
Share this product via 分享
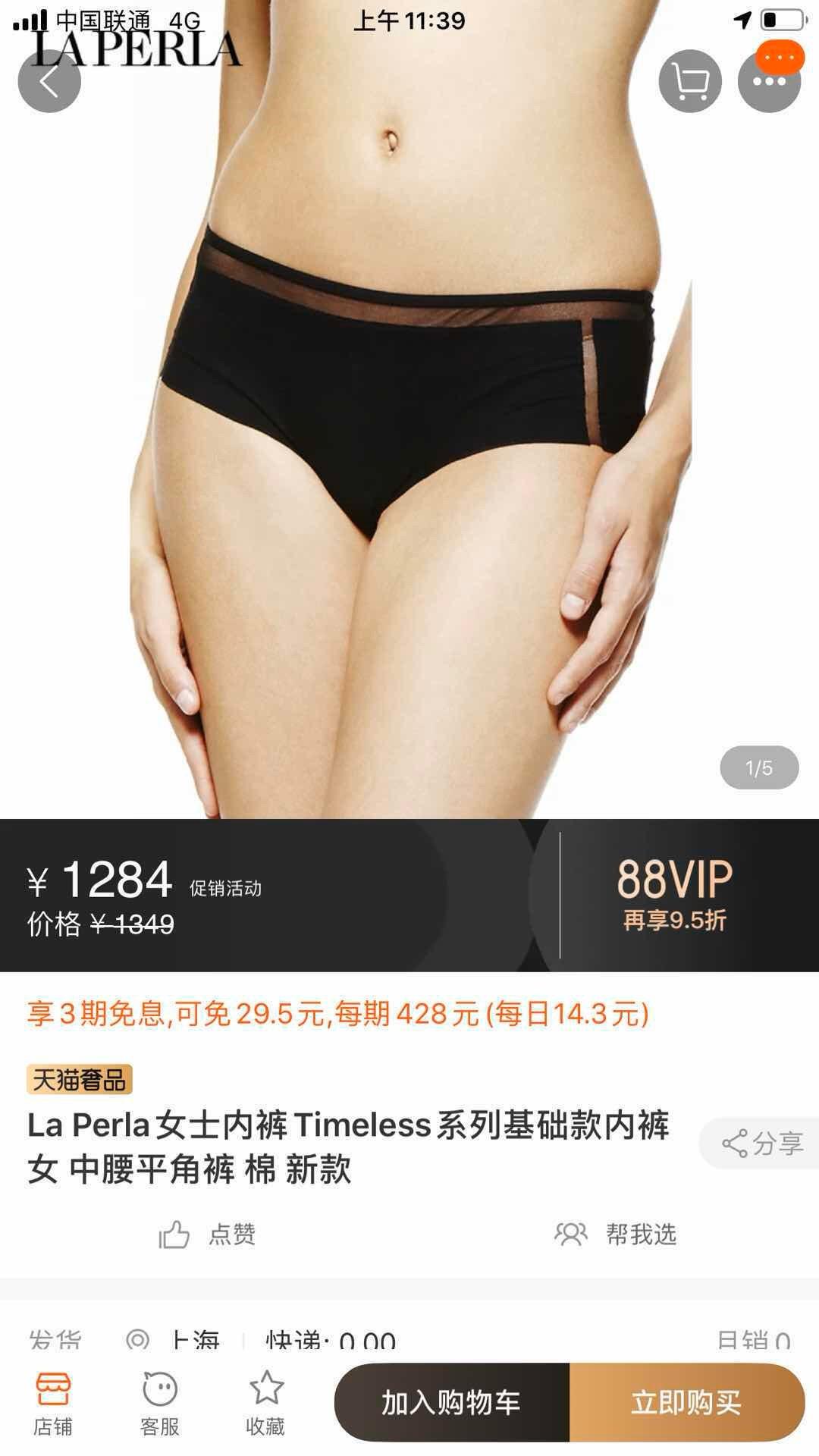click(762, 1143)
